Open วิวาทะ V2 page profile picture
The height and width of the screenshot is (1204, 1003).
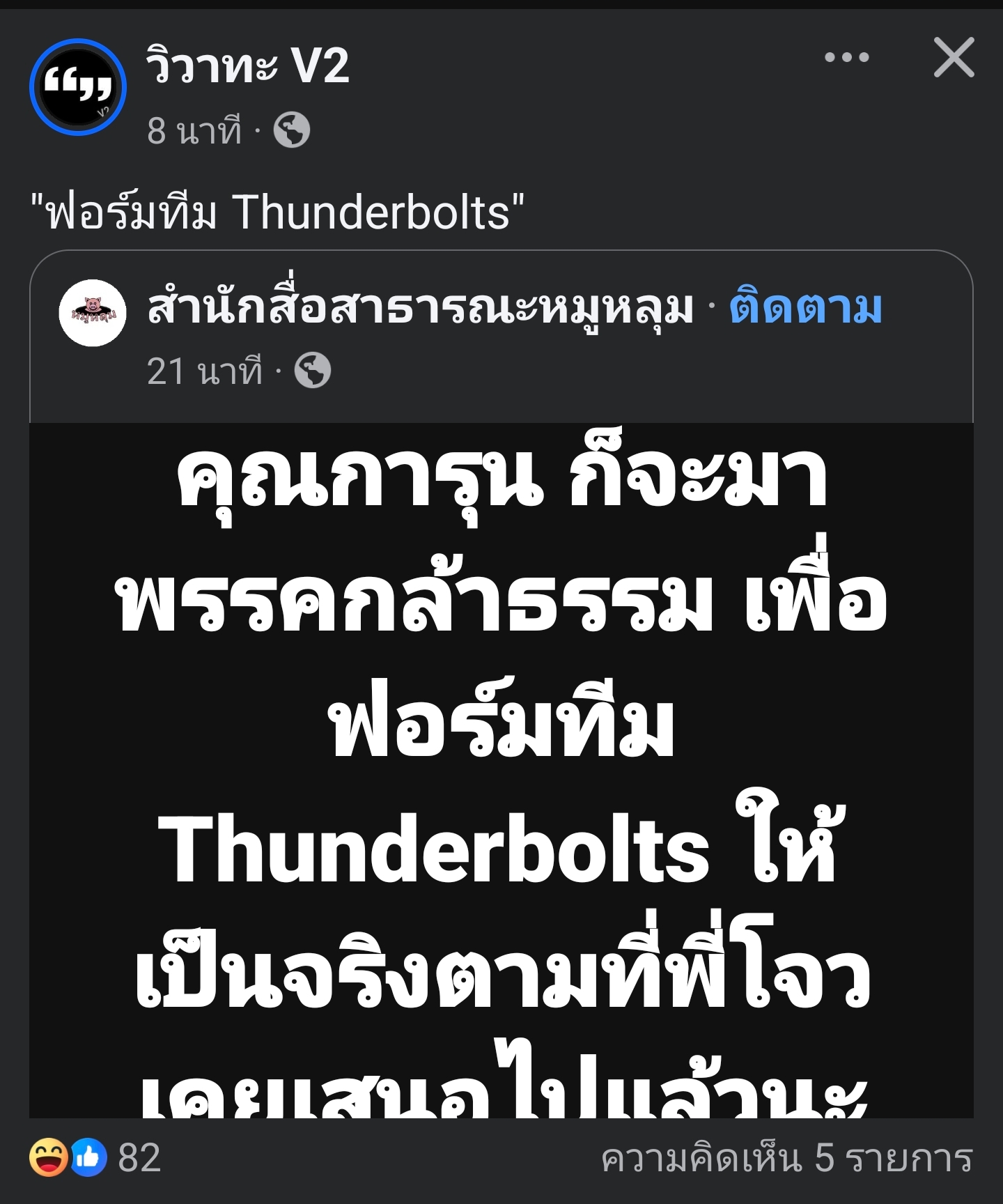pos(78,87)
